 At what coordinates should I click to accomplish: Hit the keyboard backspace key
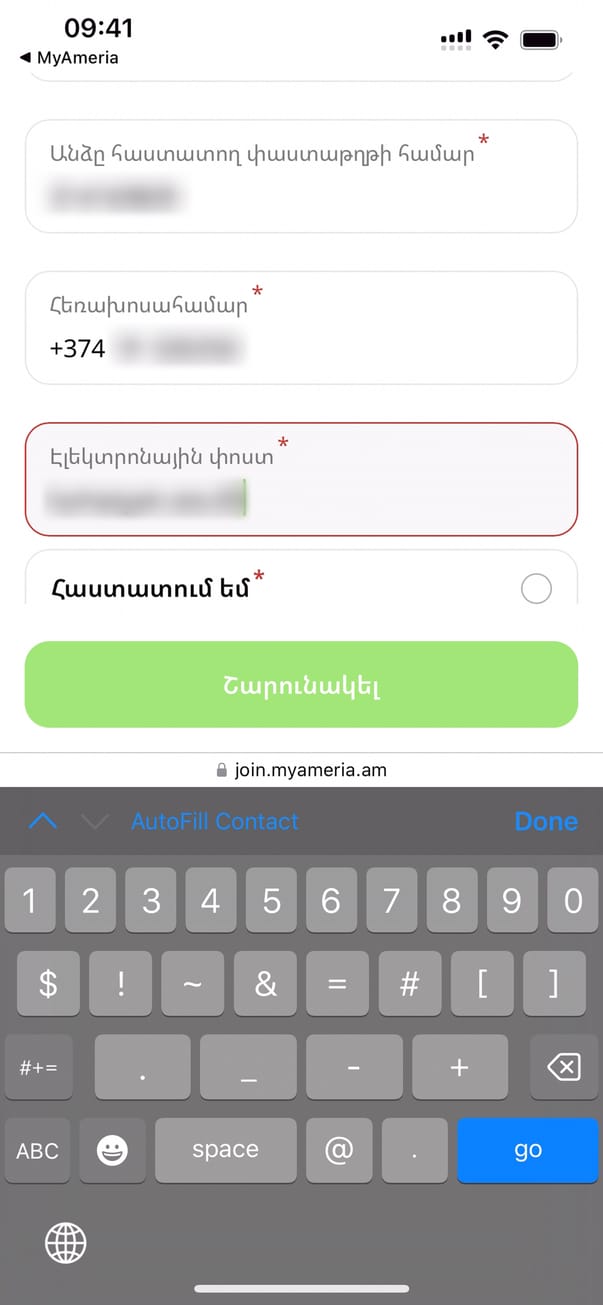[x=563, y=1067]
